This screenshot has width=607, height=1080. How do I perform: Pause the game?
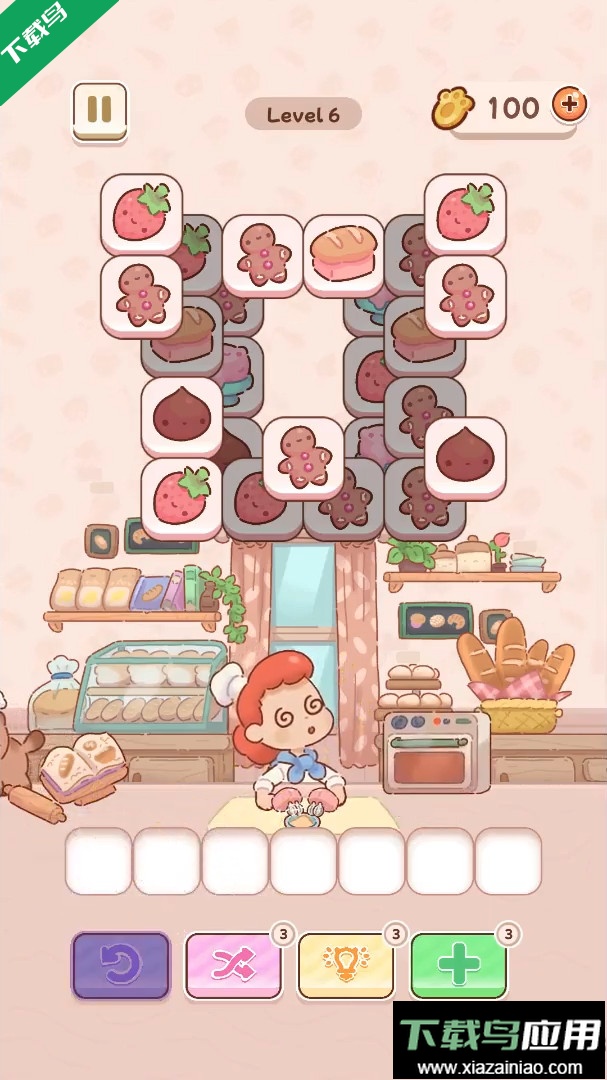[x=99, y=109]
